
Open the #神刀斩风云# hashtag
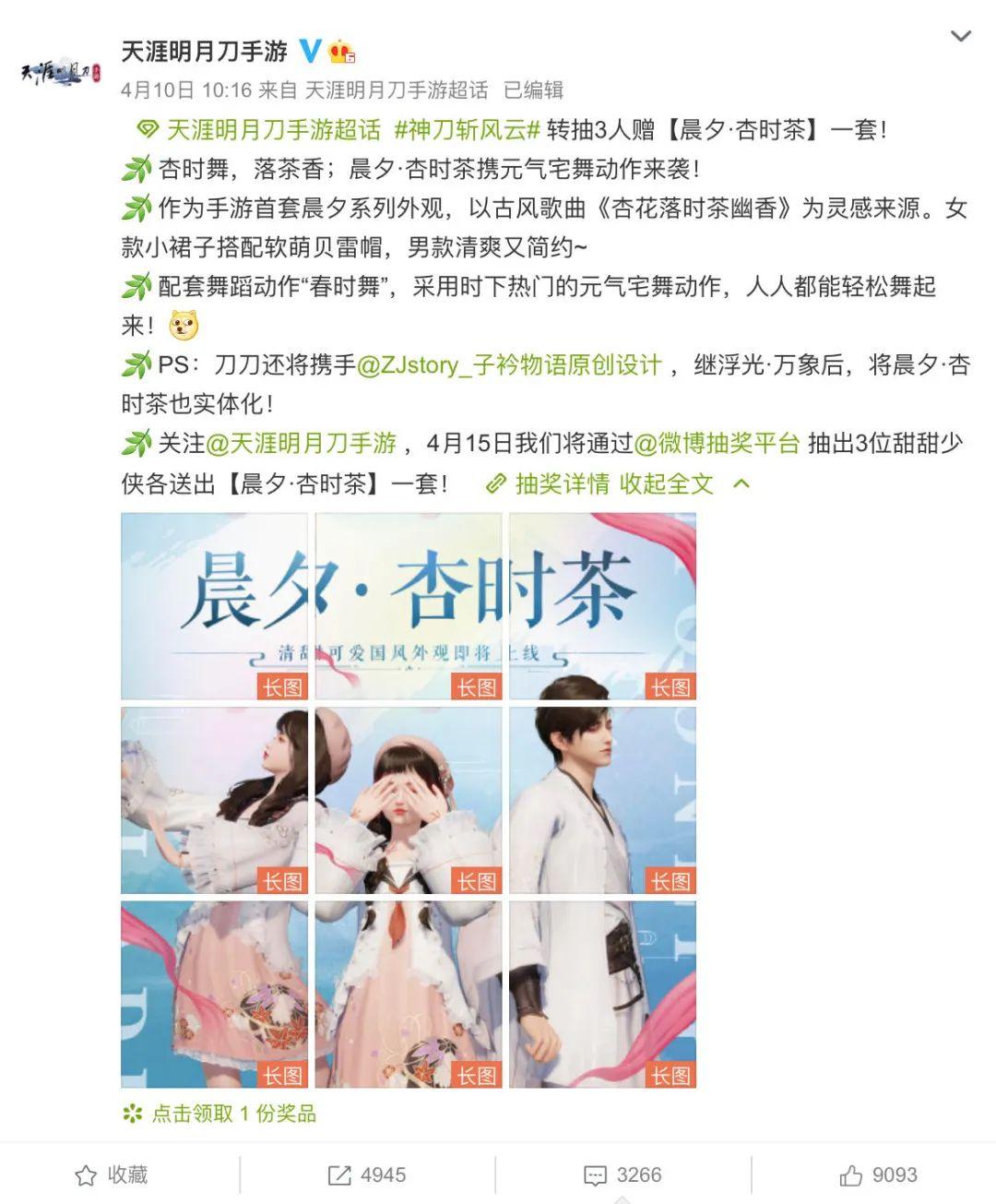(x=467, y=130)
